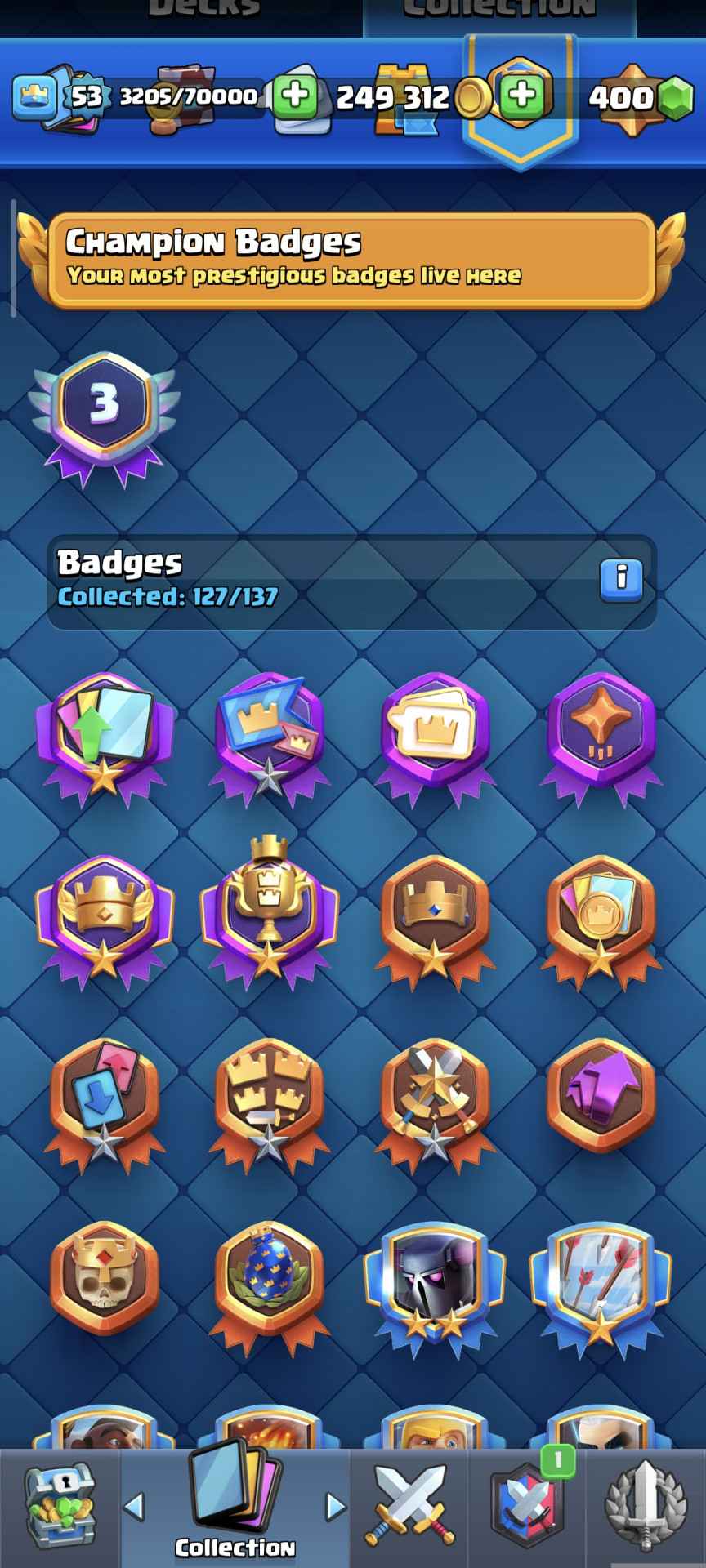This screenshot has width=706, height=1568.
Task: Open the Events sword laurel tab
Action: (x=645, y=1507)
